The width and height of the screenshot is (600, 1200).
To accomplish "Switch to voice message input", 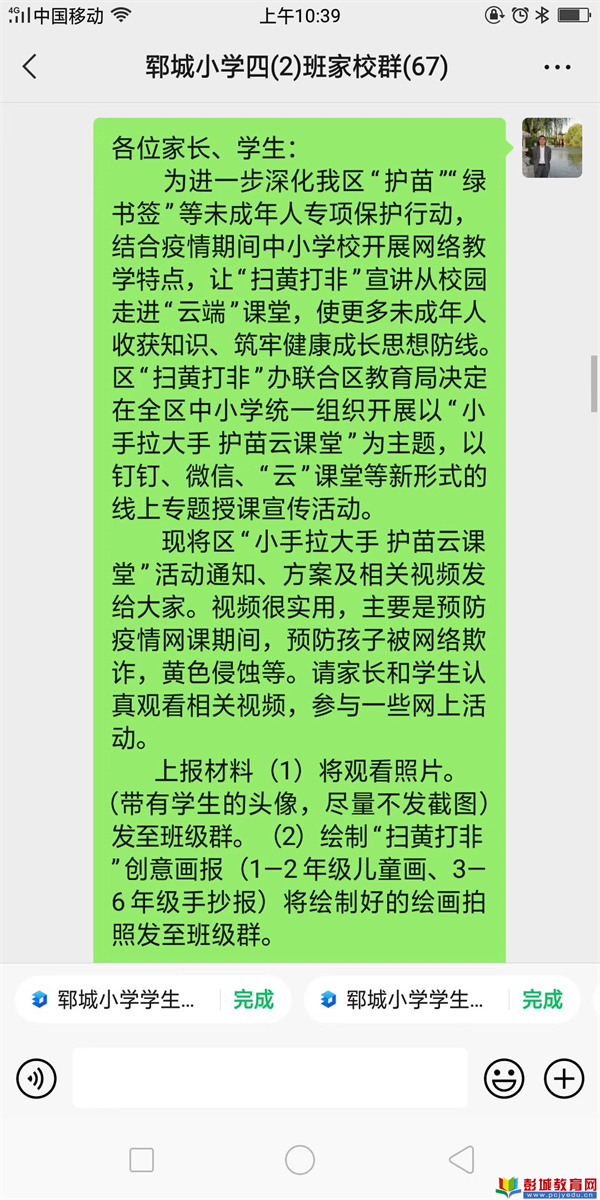I will point(37,1078).
